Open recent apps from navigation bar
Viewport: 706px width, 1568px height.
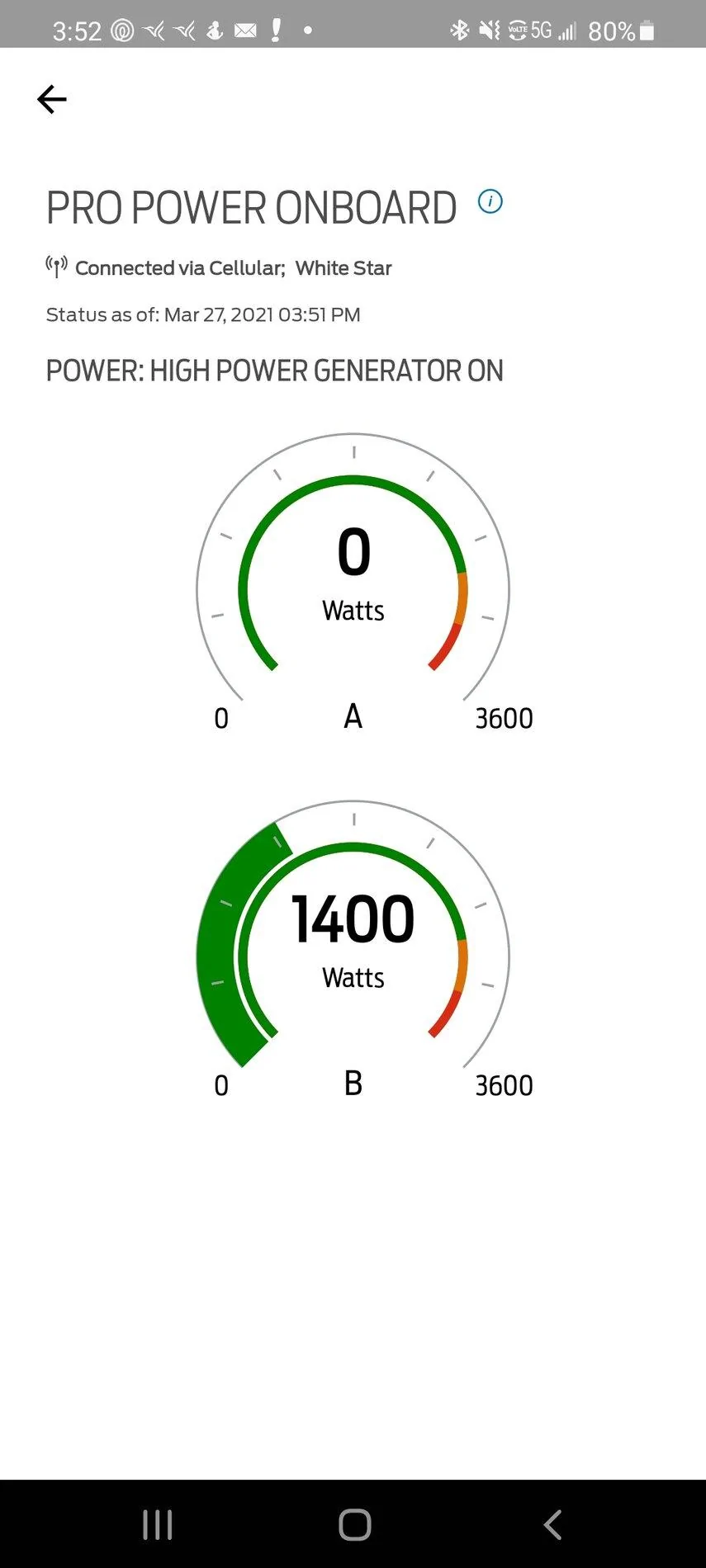coord(157,1524)
